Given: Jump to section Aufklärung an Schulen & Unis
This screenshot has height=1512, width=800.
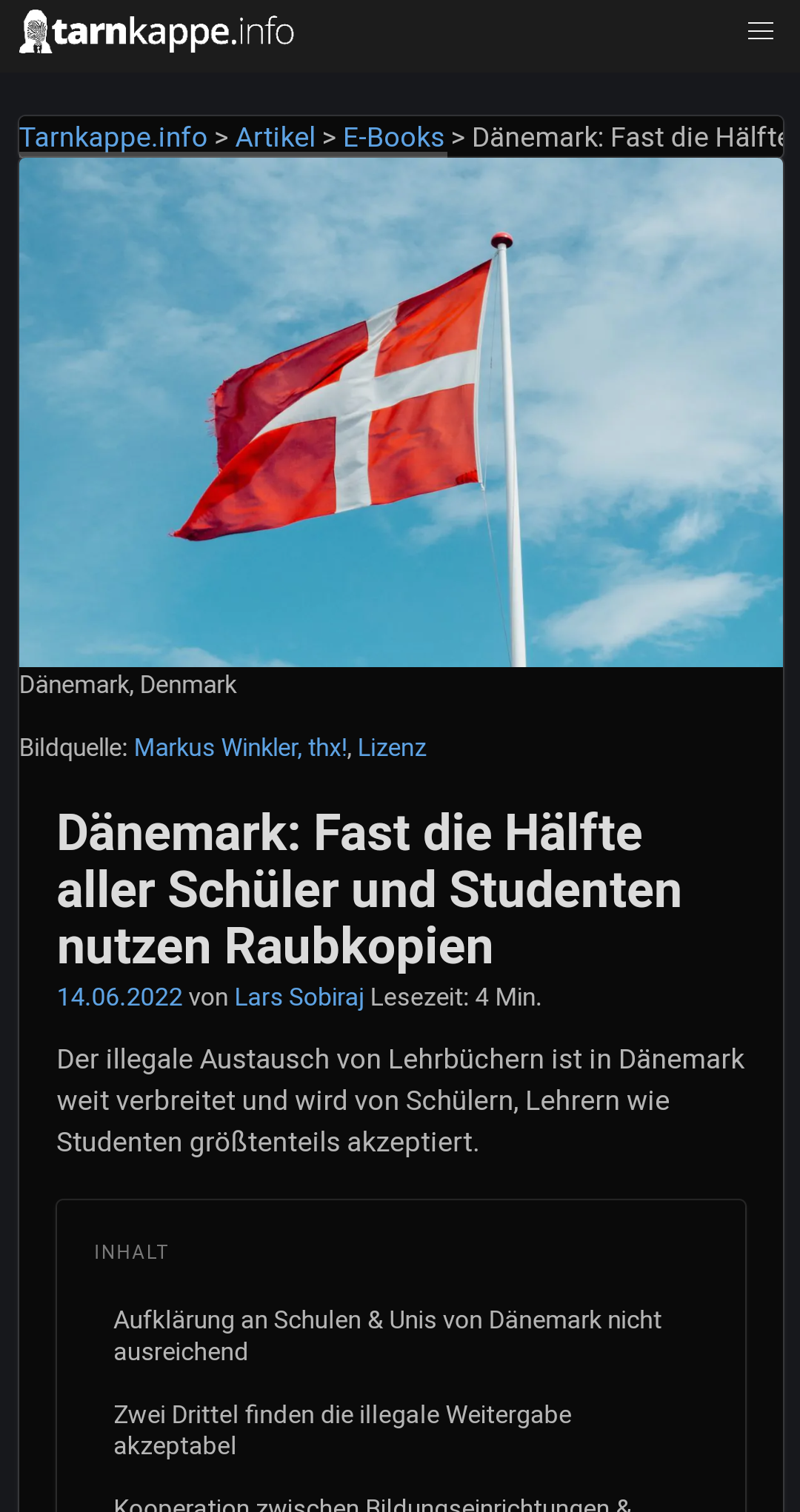Looking at the screenshot, I should pos(387,1336).
